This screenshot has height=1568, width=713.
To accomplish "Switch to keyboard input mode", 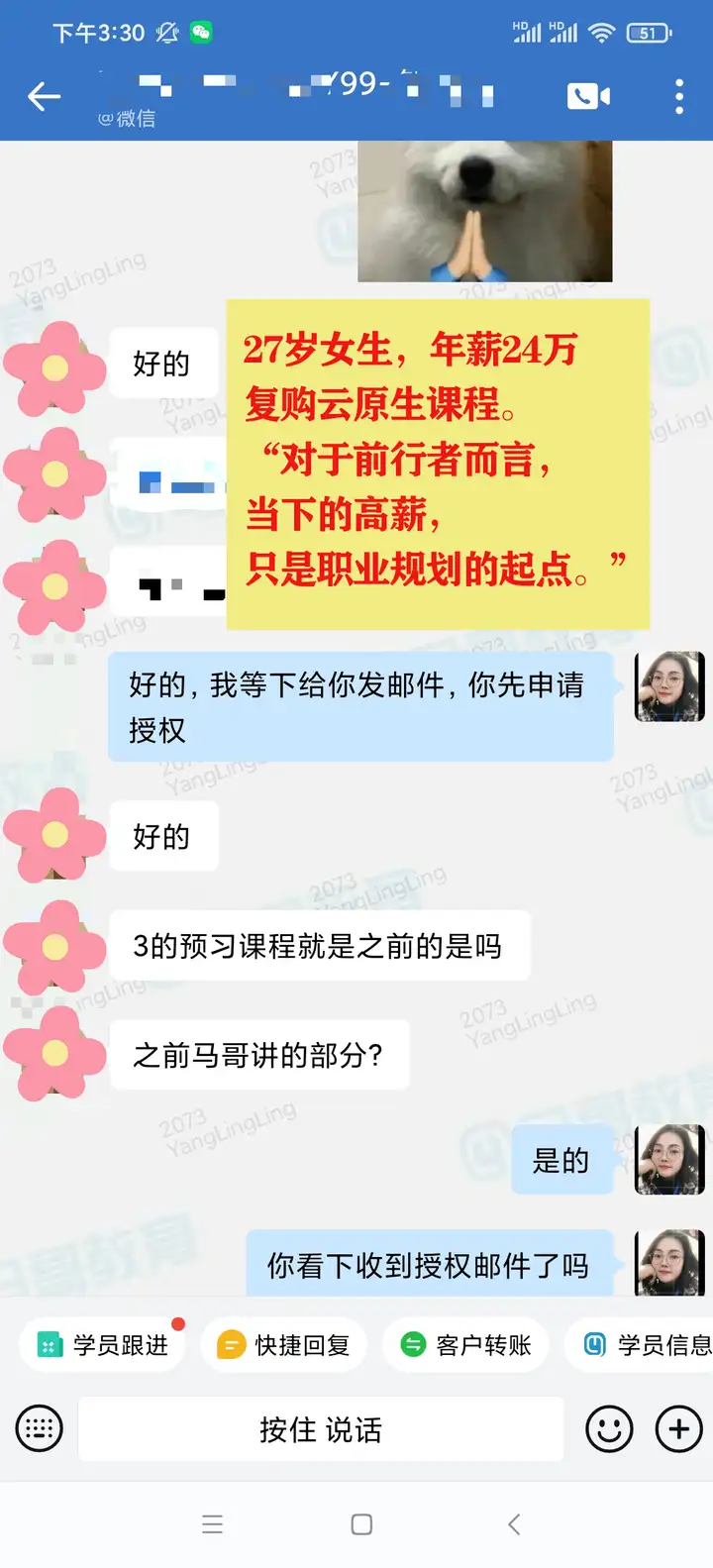I will pyautogui.click(x=38, y=1429).
